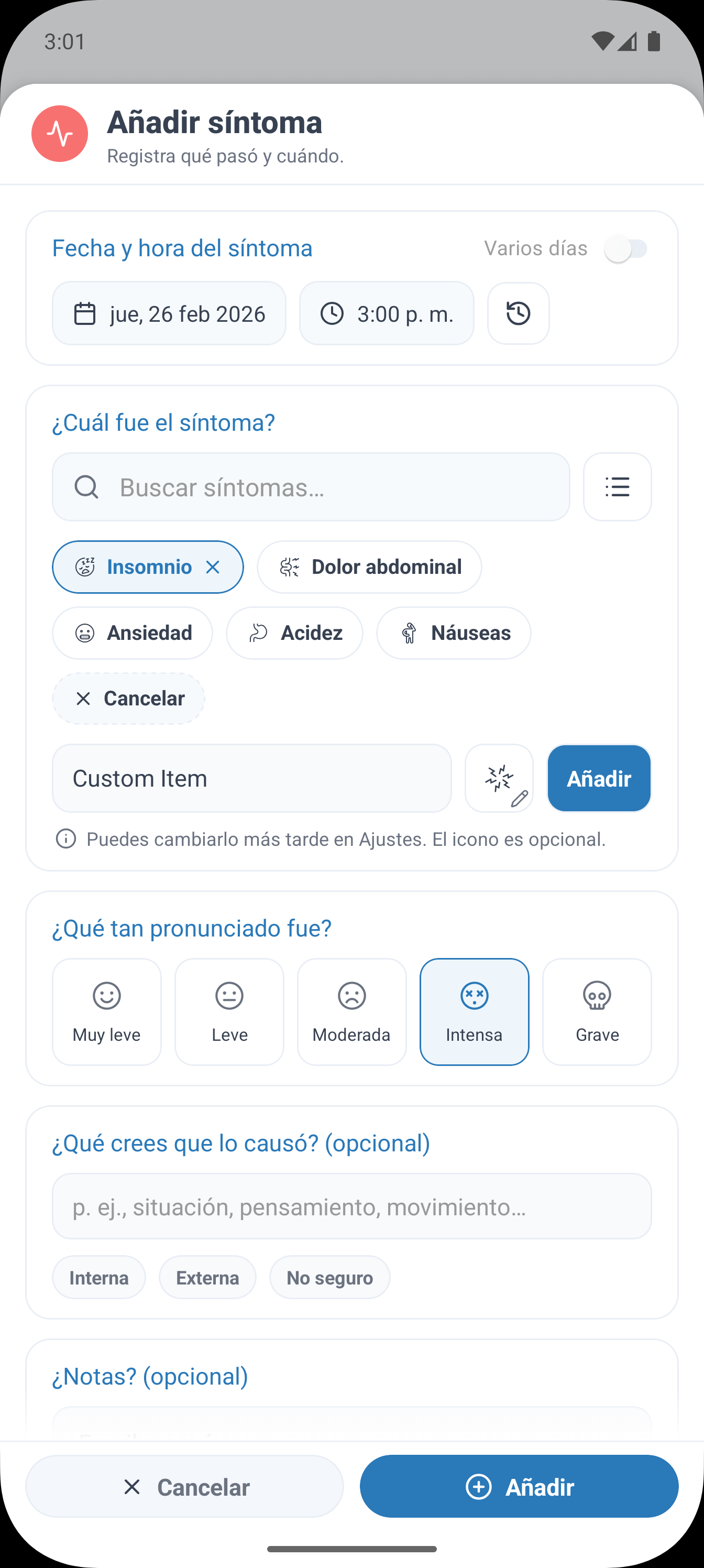
Task: Click the heart-pulse app icon in the header
Action: click(59, 134)
